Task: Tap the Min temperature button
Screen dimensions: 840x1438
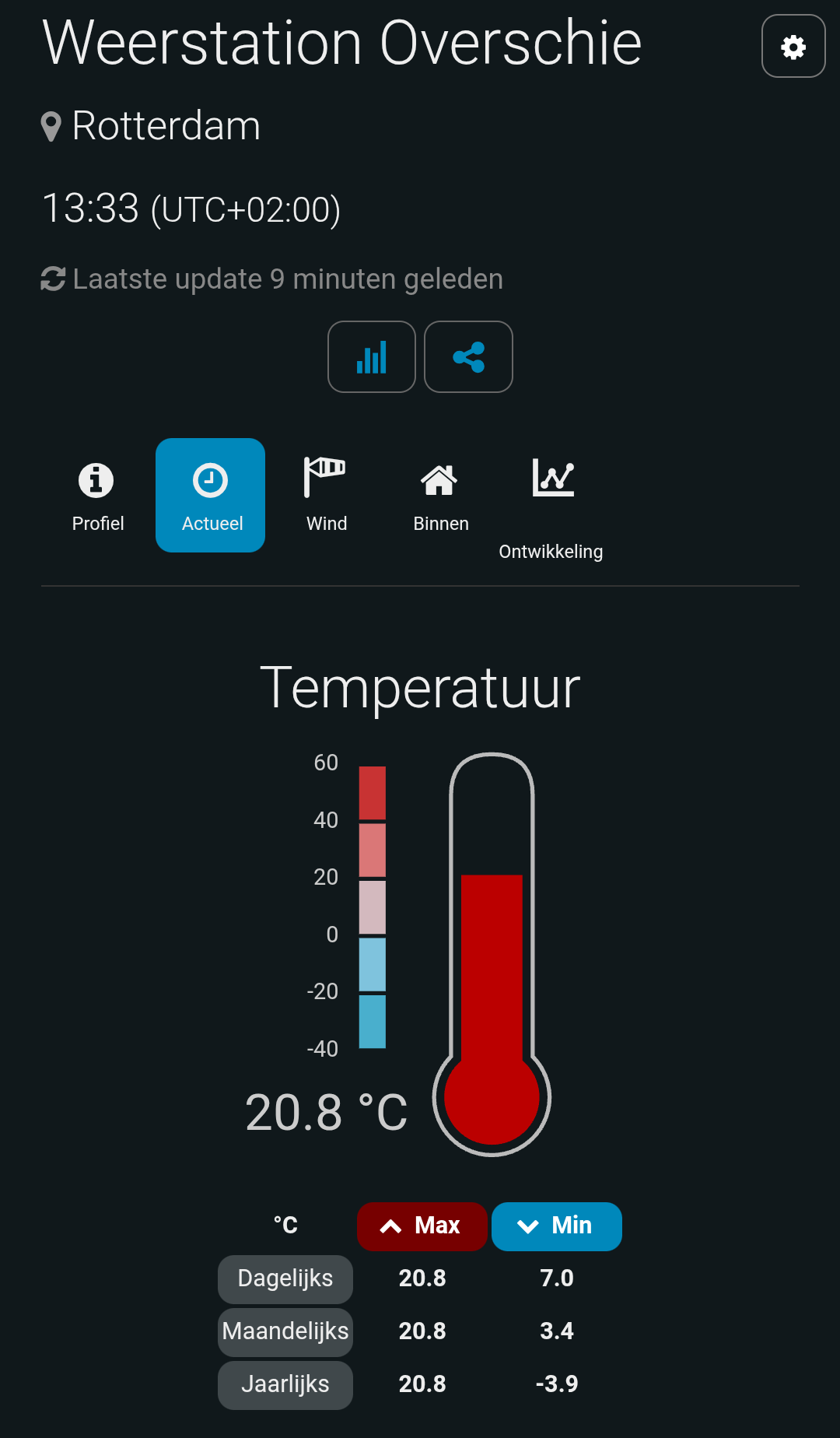Action: tap(556, 1226)
